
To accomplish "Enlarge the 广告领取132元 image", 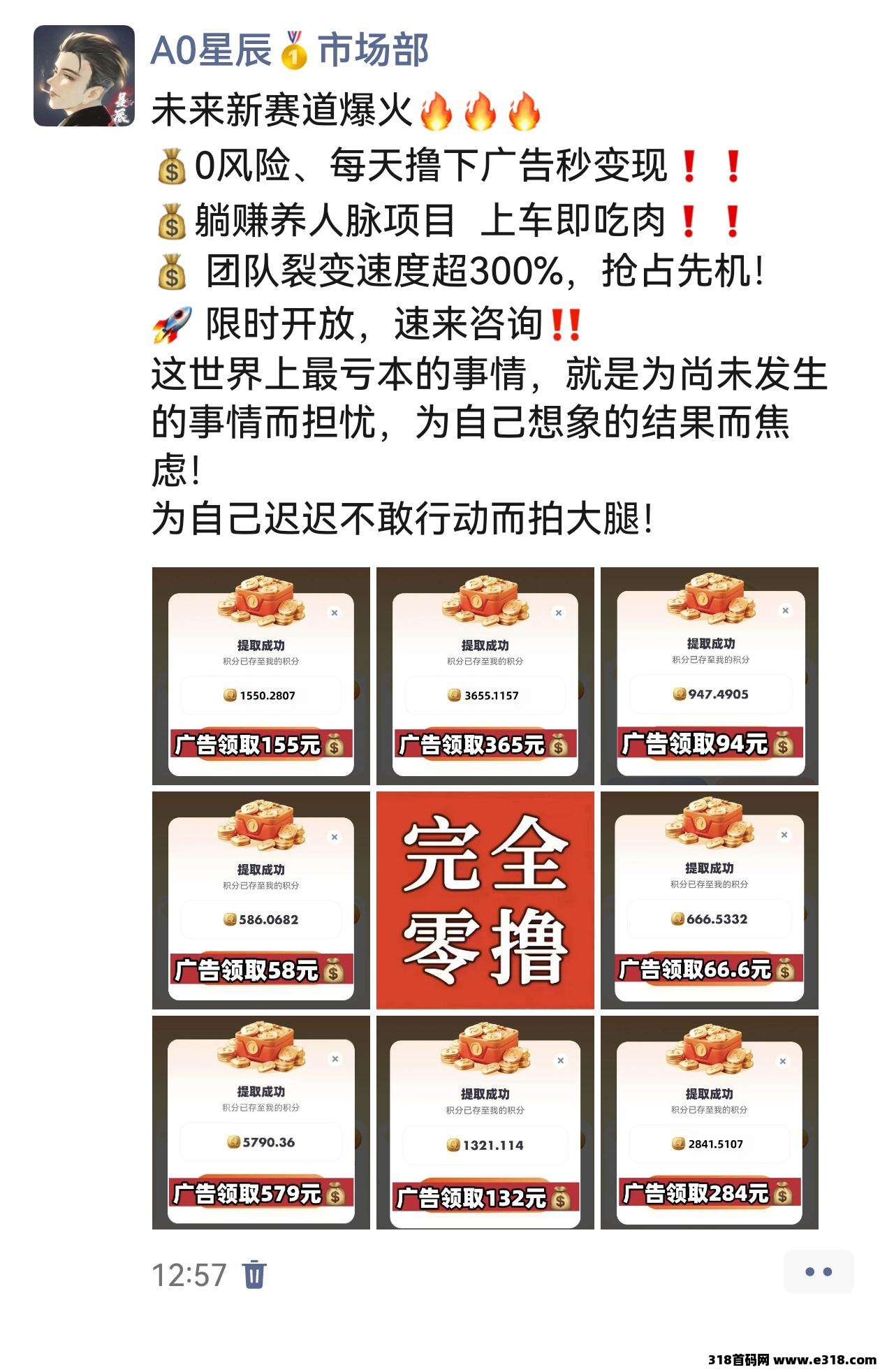I will (x=485, y=1123).
